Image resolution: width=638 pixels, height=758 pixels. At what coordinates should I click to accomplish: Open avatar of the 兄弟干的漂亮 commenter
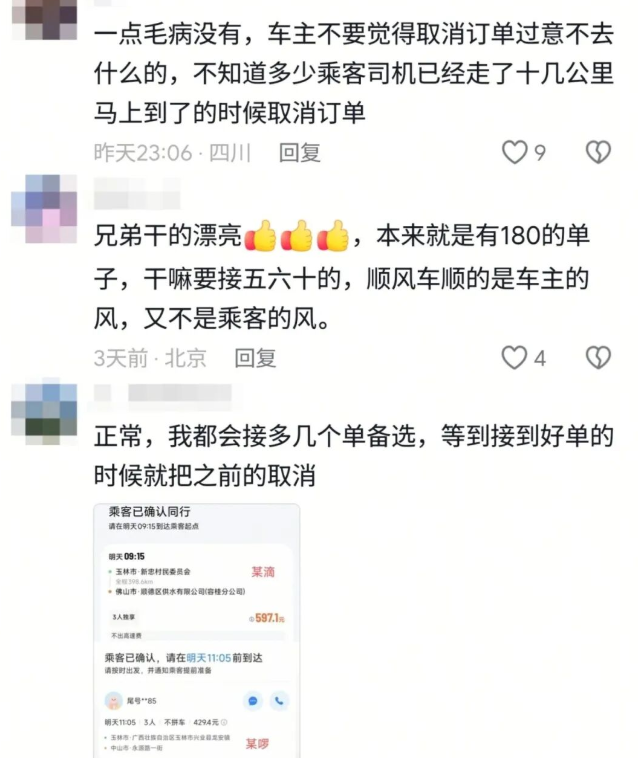43,209
